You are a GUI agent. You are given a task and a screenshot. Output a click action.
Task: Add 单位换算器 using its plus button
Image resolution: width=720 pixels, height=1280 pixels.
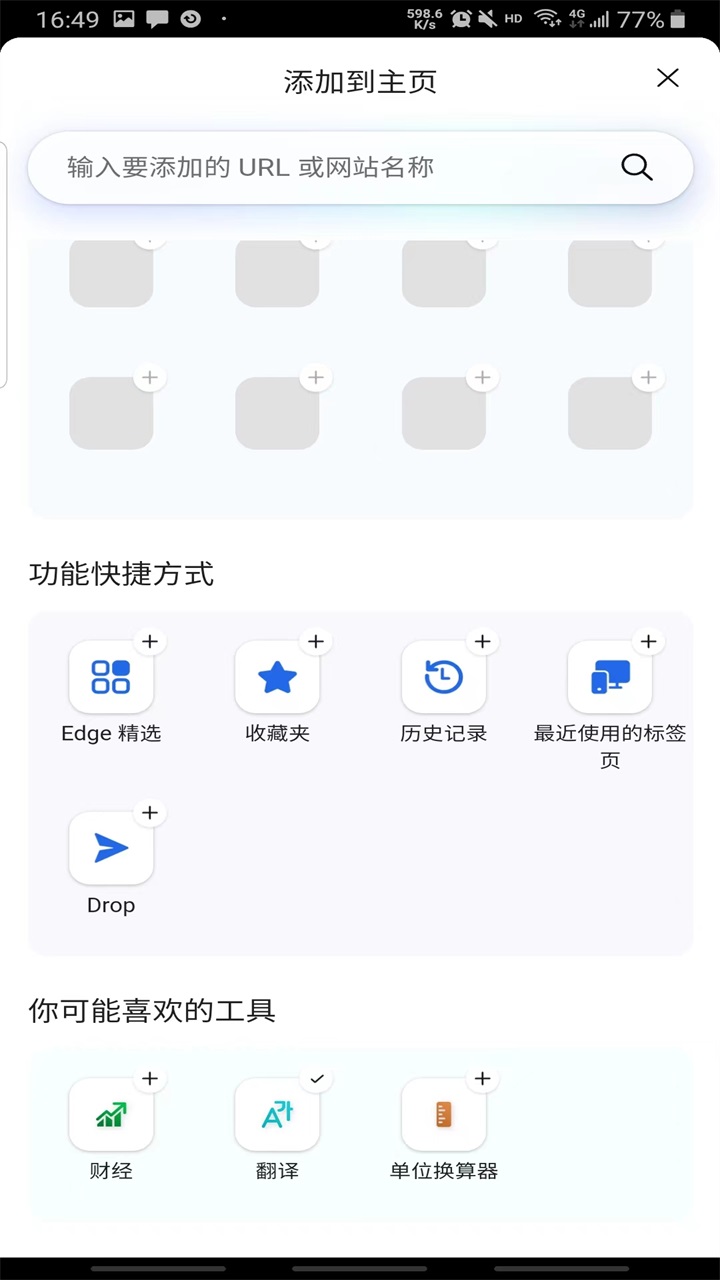482,1078
